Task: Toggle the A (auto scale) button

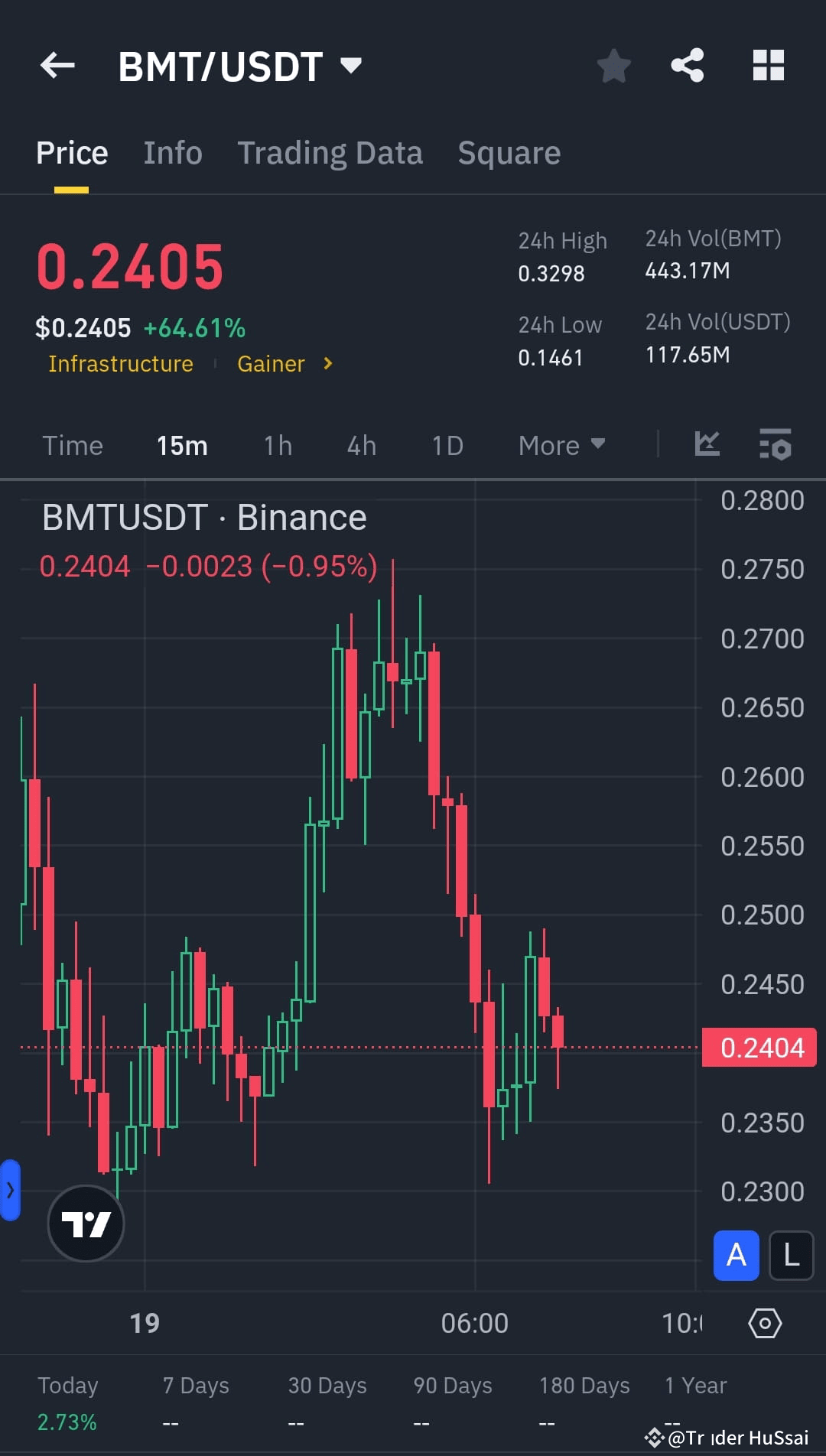Action: tap(735, 1255)
